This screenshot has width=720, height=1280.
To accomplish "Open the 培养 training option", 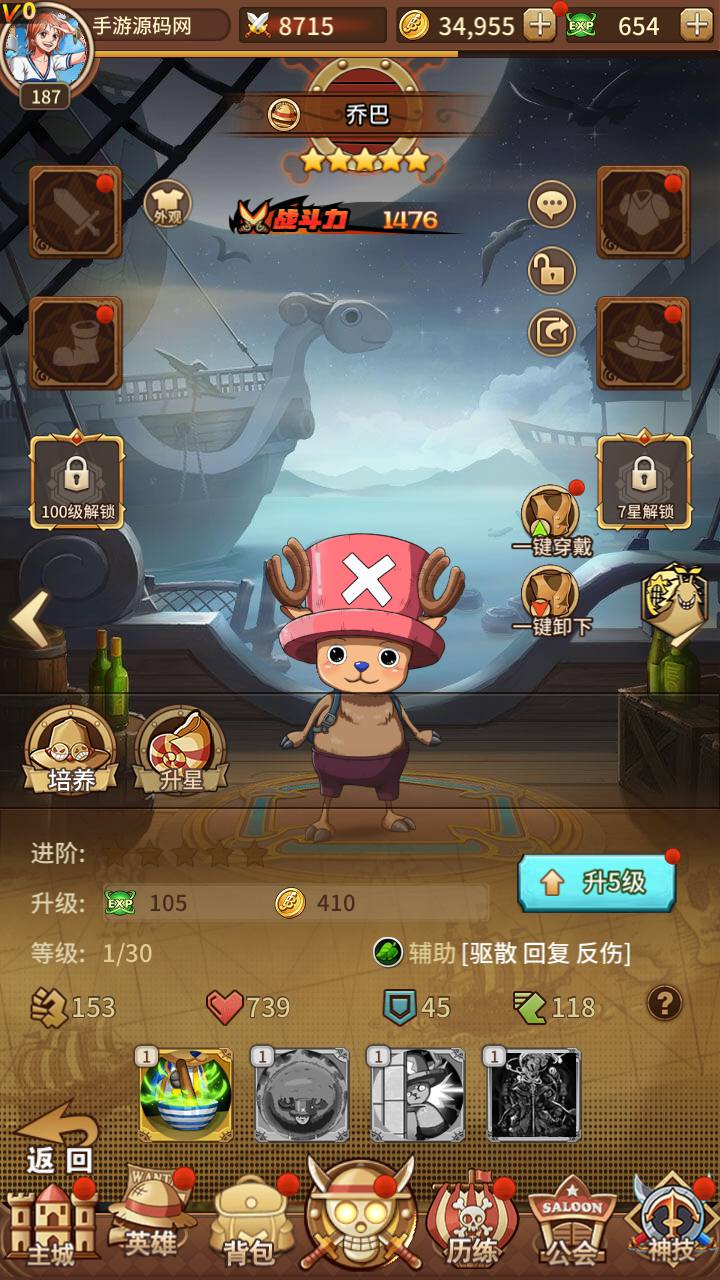I will 71,752.
